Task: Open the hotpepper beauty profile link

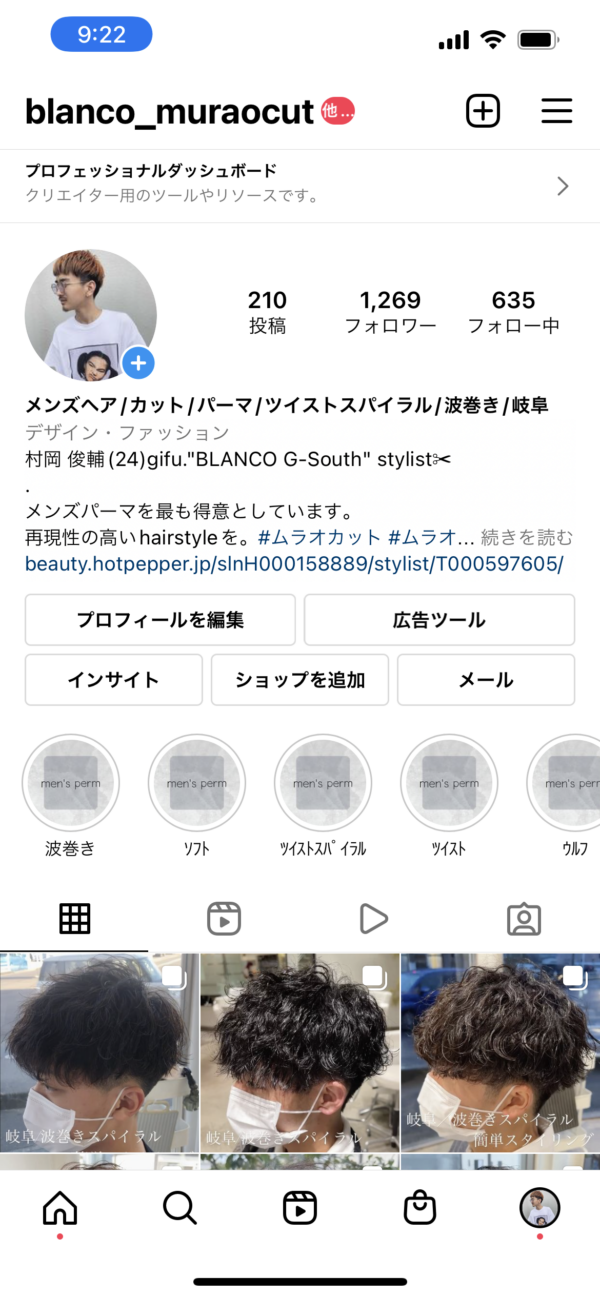Action: (x=294, y=564)
